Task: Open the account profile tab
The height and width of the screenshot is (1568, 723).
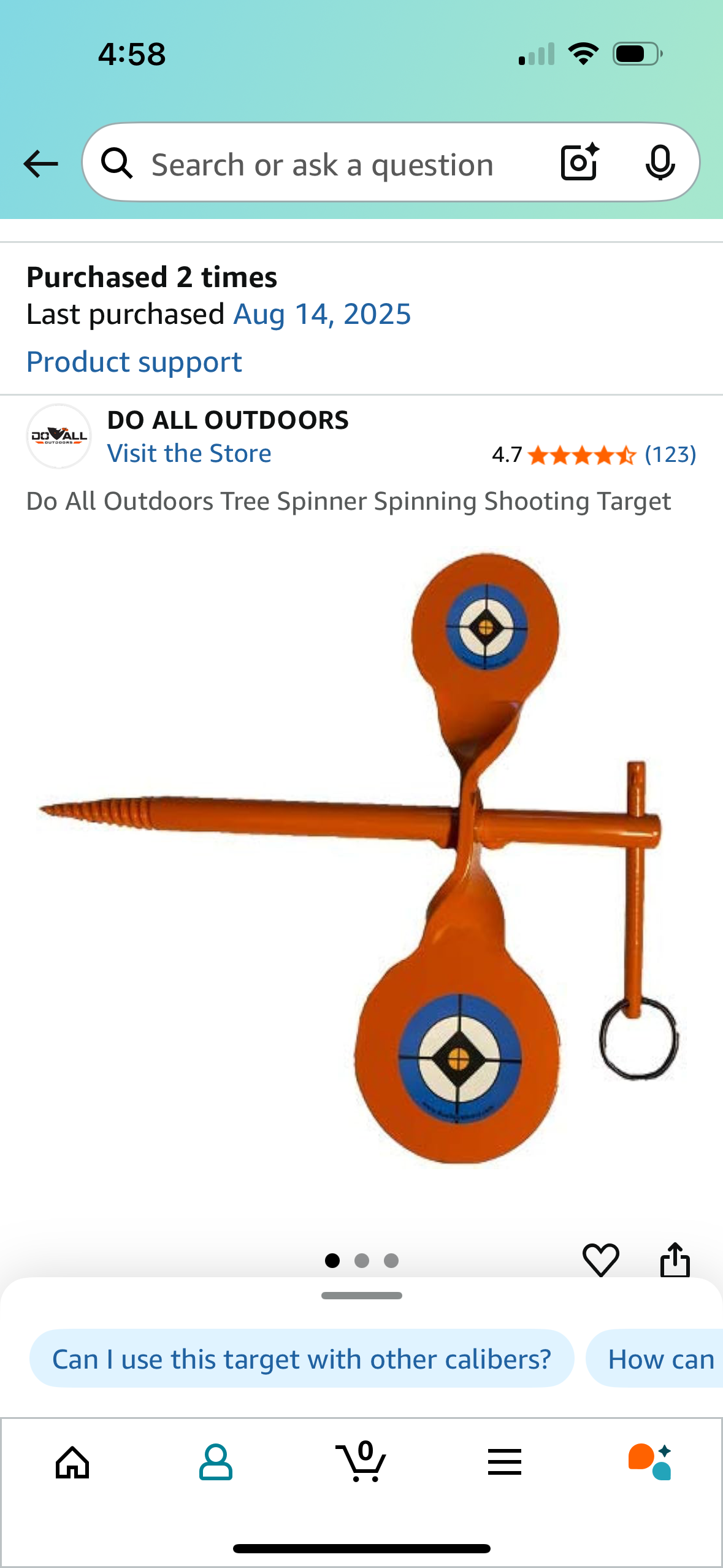Action: click(216, 1462)
